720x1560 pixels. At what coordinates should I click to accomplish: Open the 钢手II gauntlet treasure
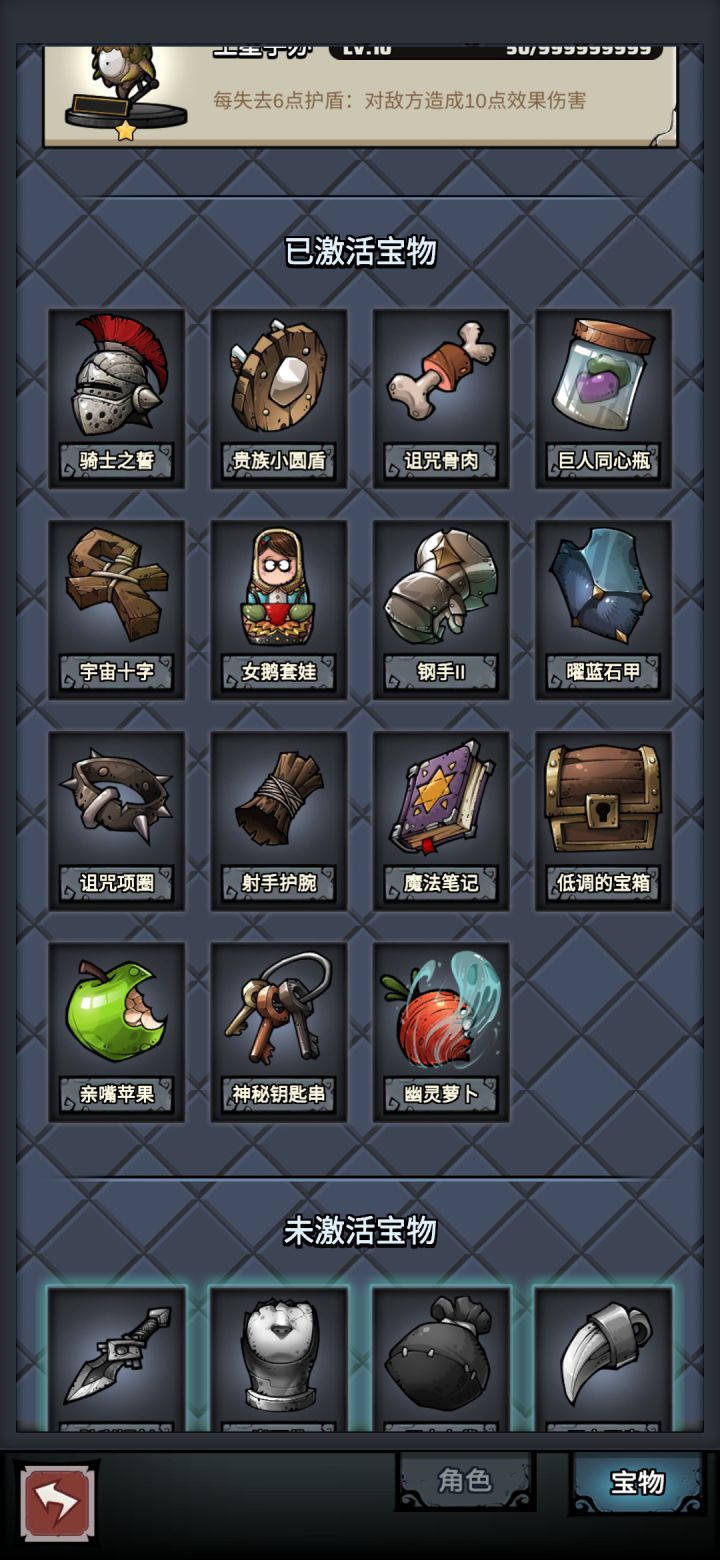(x=442, y=605)
